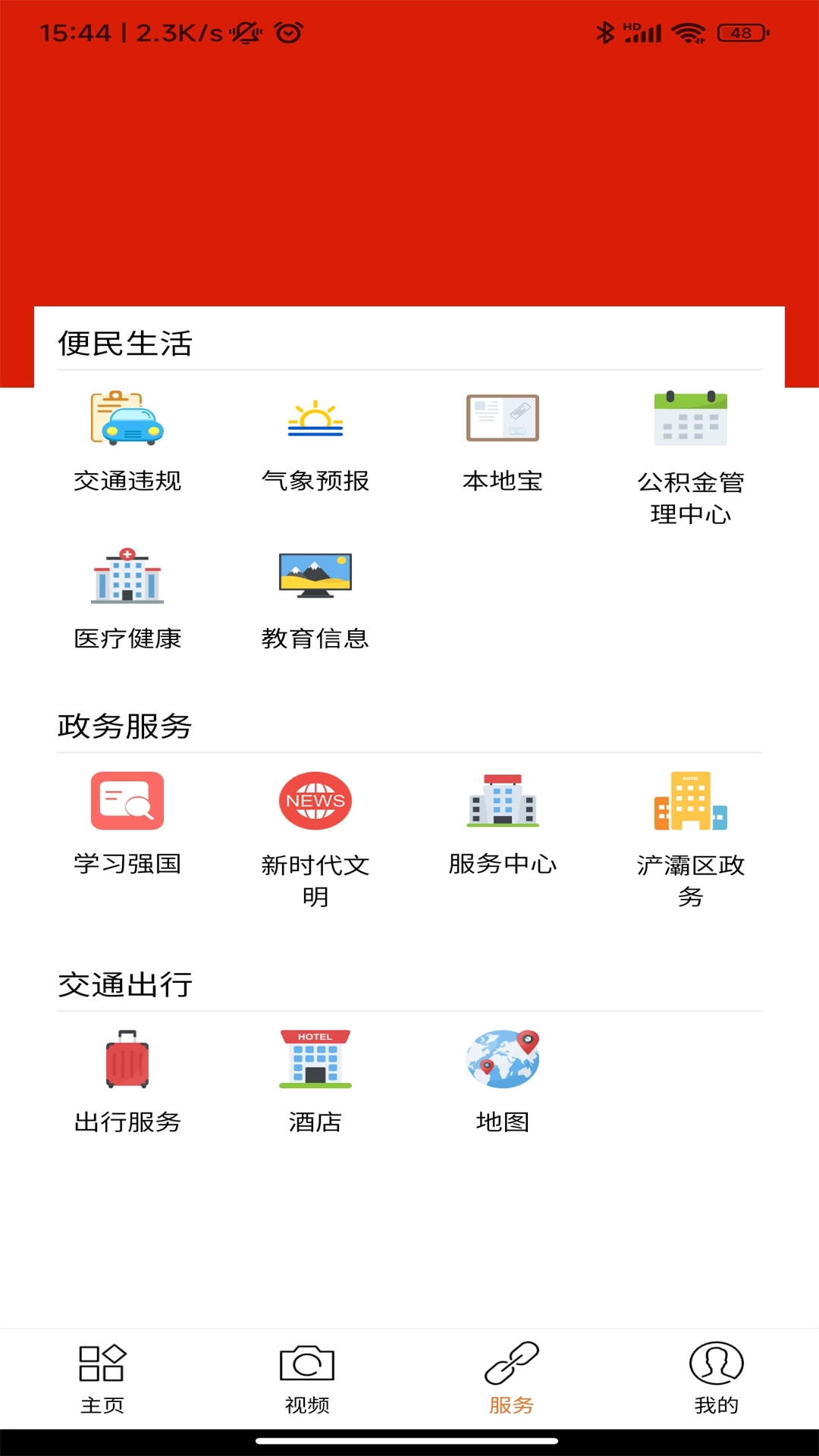The height and width of the screenshot is (1456, 819).
Task: Open 新时代文明 news service
Action: point(315,838)
